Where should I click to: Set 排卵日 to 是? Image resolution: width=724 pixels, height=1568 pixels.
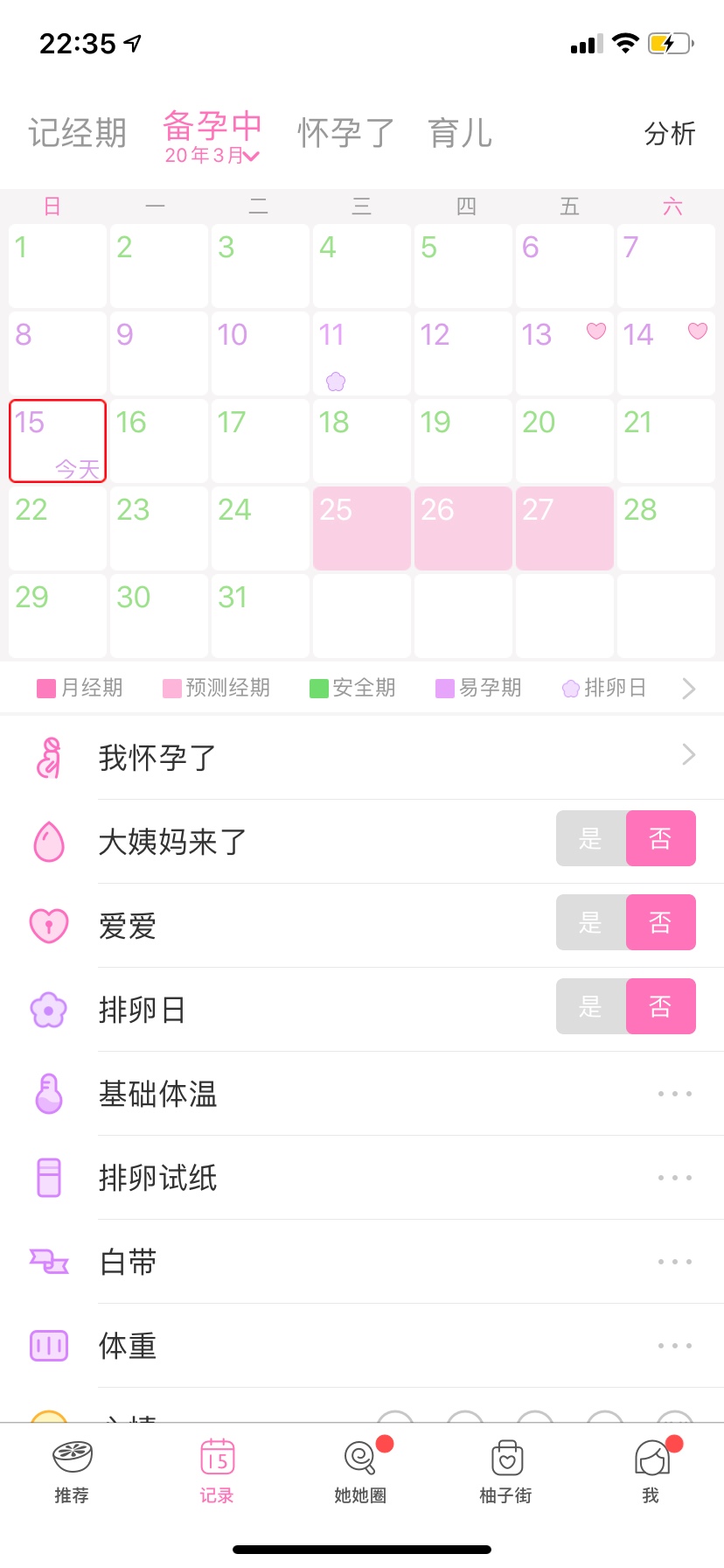point(591,1006)
